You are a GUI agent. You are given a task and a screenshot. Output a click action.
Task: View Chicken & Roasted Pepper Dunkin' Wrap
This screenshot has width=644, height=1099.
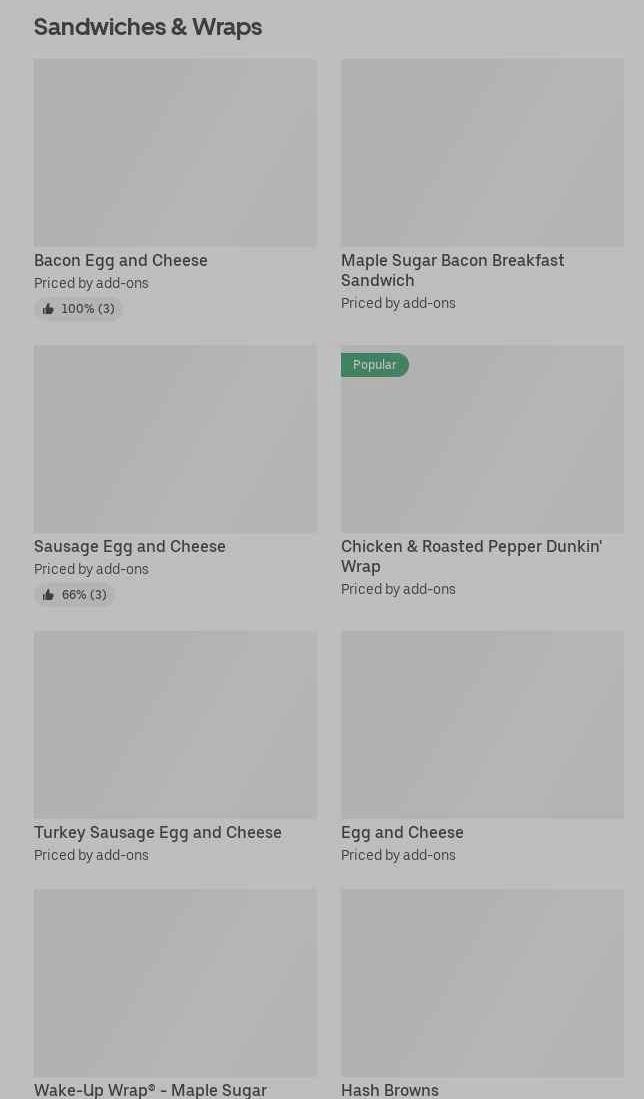482,439
